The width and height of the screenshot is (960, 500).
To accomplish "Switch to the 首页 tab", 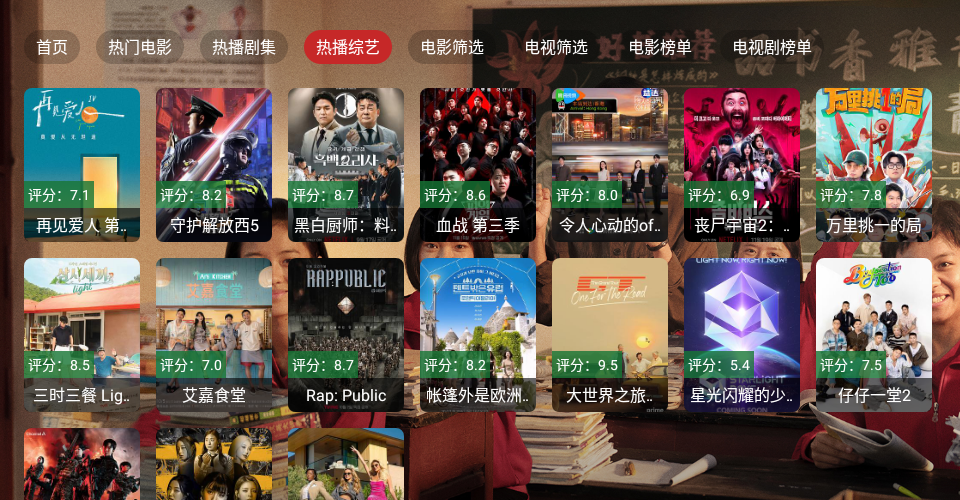I will point(52,47).
